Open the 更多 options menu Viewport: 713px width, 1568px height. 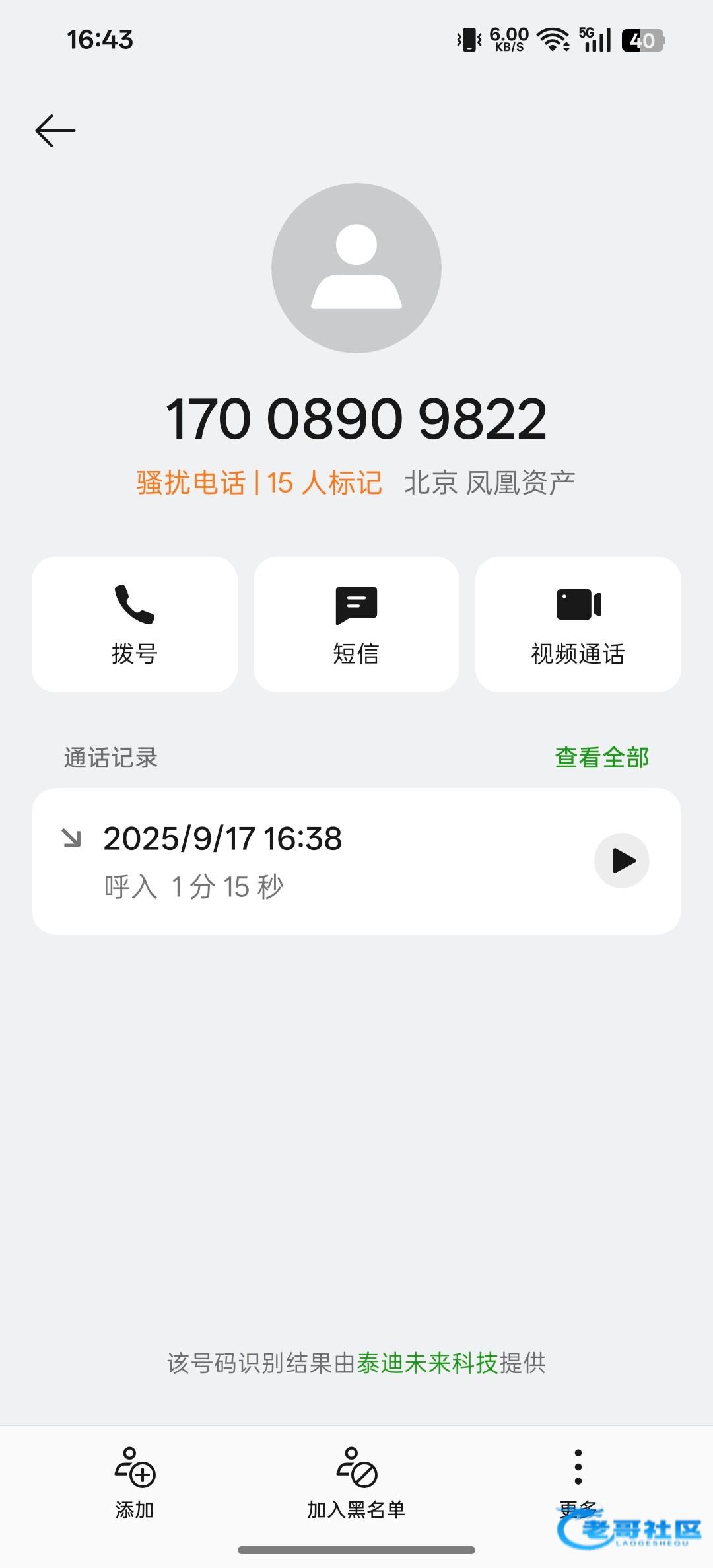[578, 1479]
